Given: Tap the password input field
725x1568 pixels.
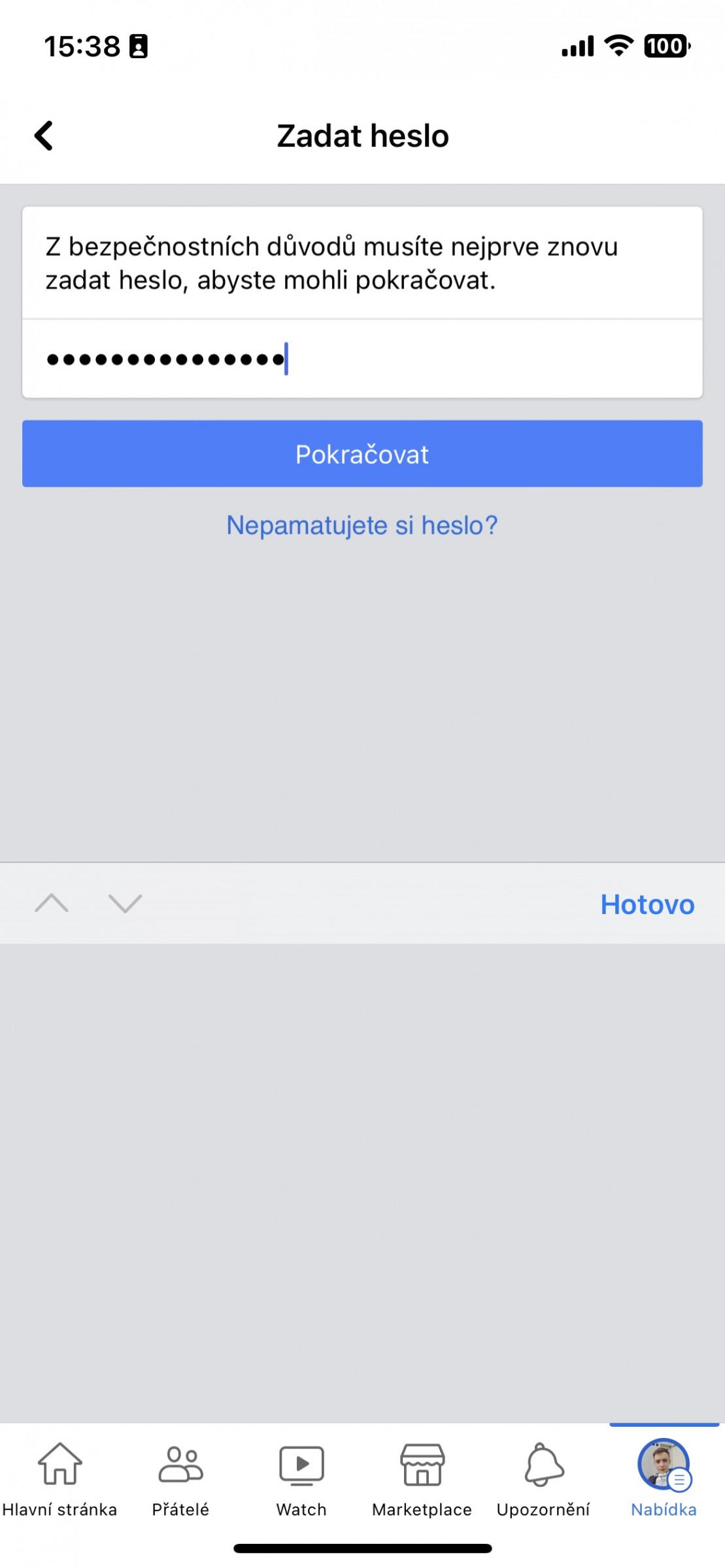Looking at the screenshot, I should 362,359.
